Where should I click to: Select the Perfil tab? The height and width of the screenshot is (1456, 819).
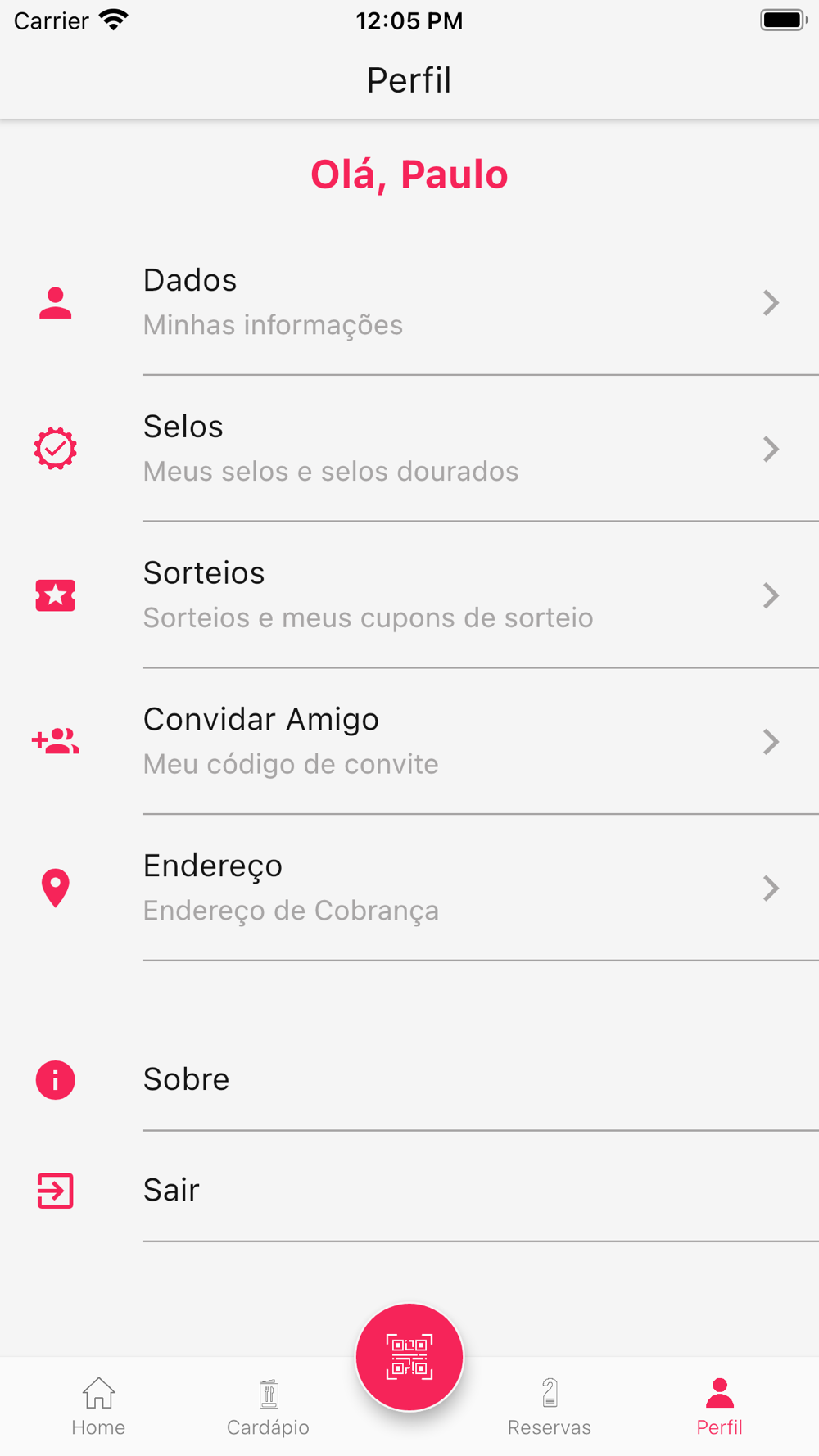719,1407
